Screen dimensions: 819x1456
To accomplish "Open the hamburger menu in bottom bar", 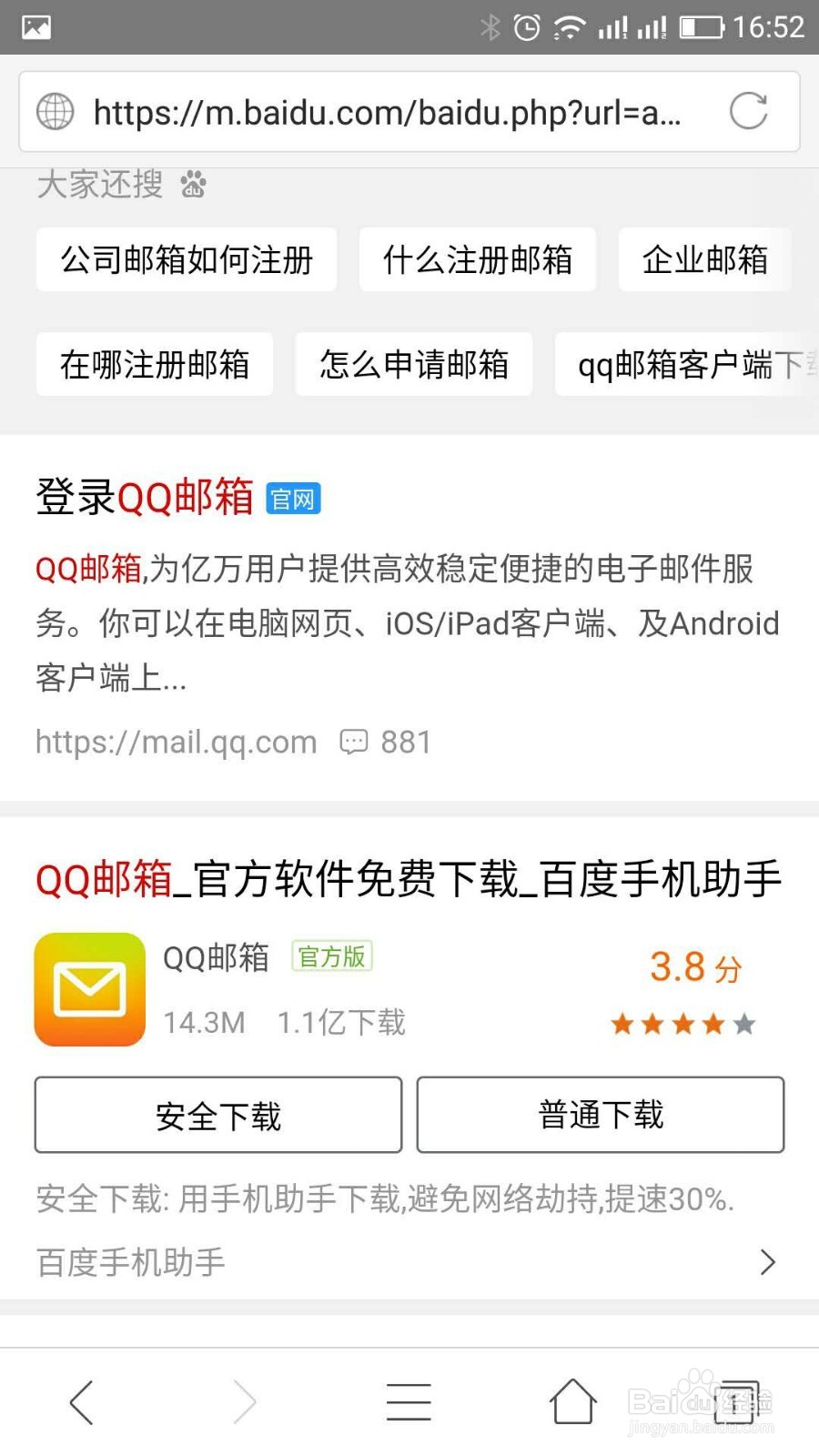I will pyautogui.click(x=408, y=1401).
